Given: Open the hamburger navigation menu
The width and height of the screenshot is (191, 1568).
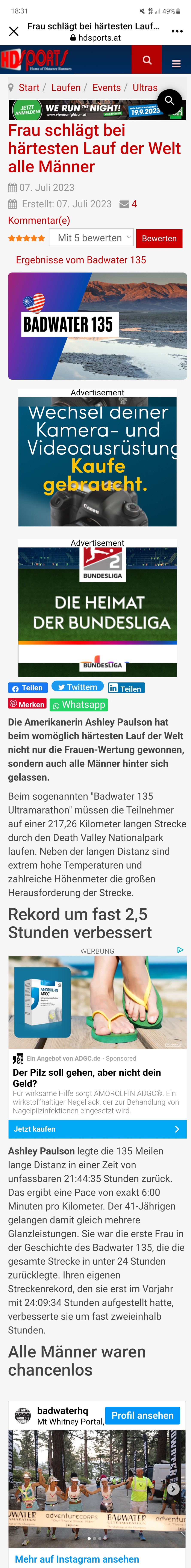Looking at the screenshot, I should pos(176,63).
